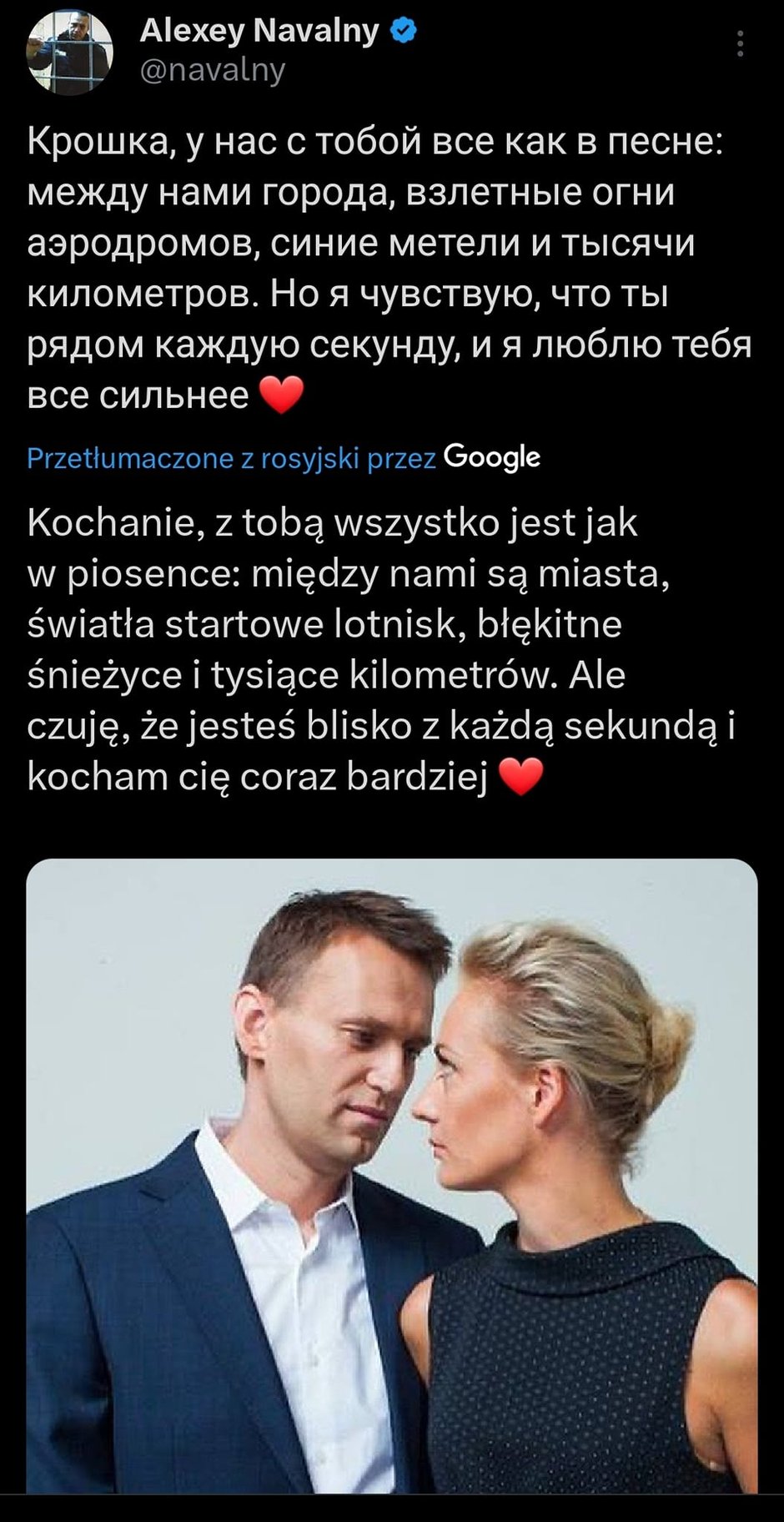784x1522 pixels.
Task: Open the Alexey Navalny profile name
Action: (x=259, y=31)
